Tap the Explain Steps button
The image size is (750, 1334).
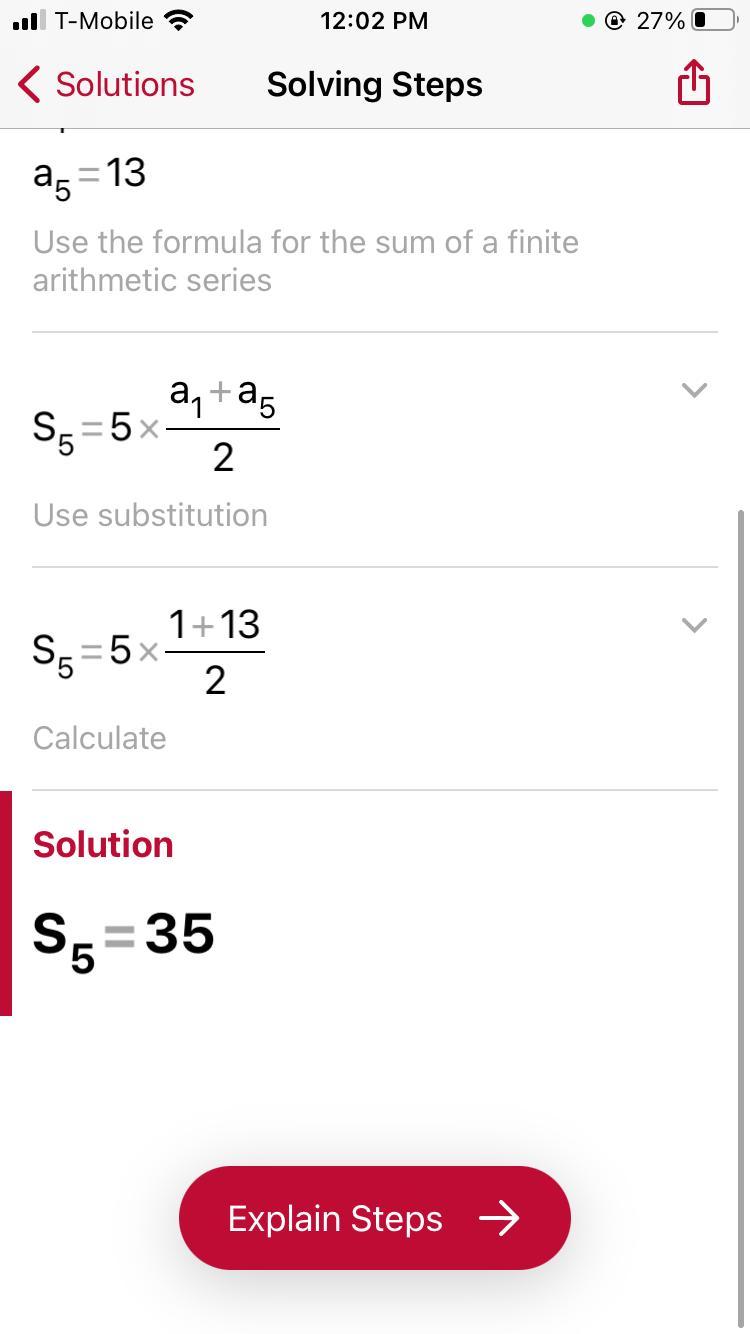tap(374, 1218)
